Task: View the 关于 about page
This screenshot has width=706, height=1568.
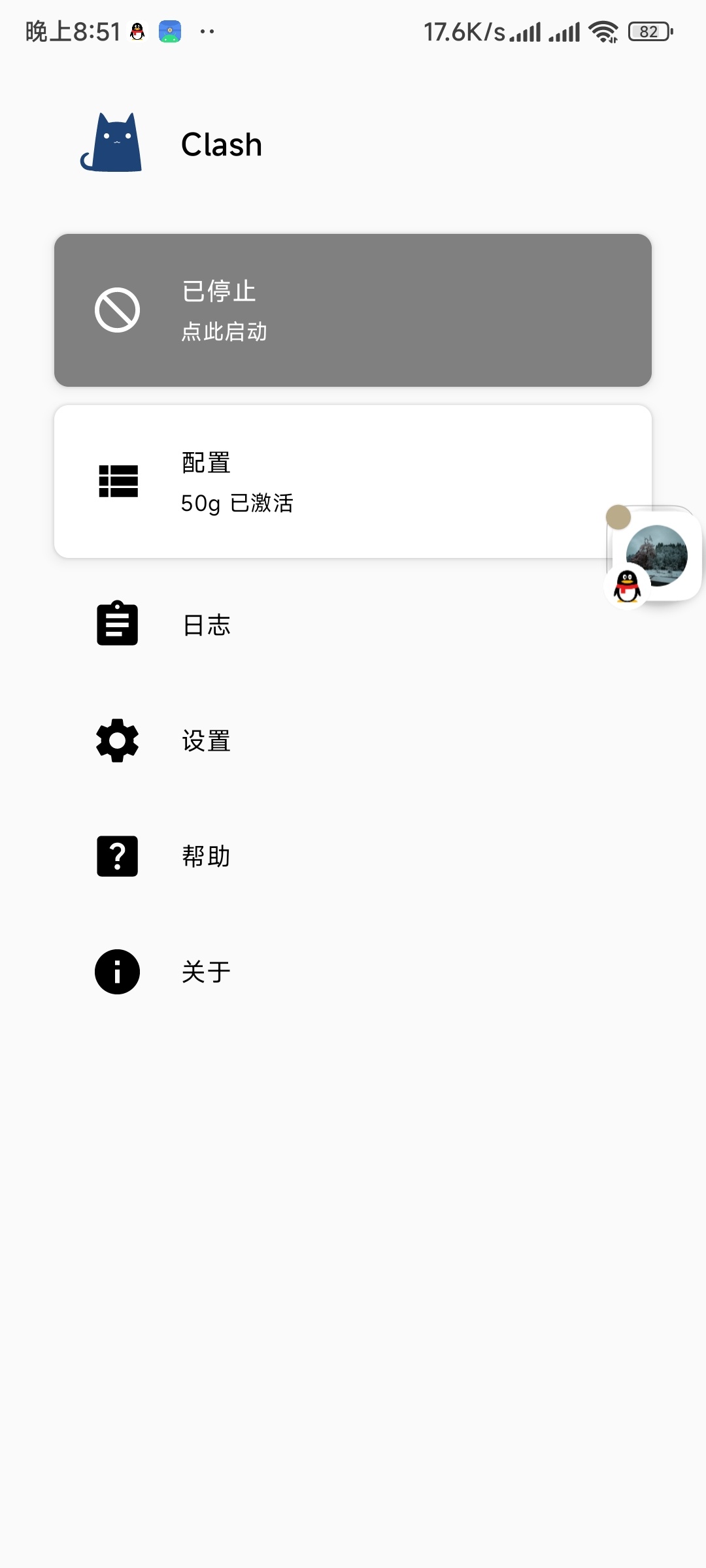Action: pyautogui.click(x=207, y=972)
